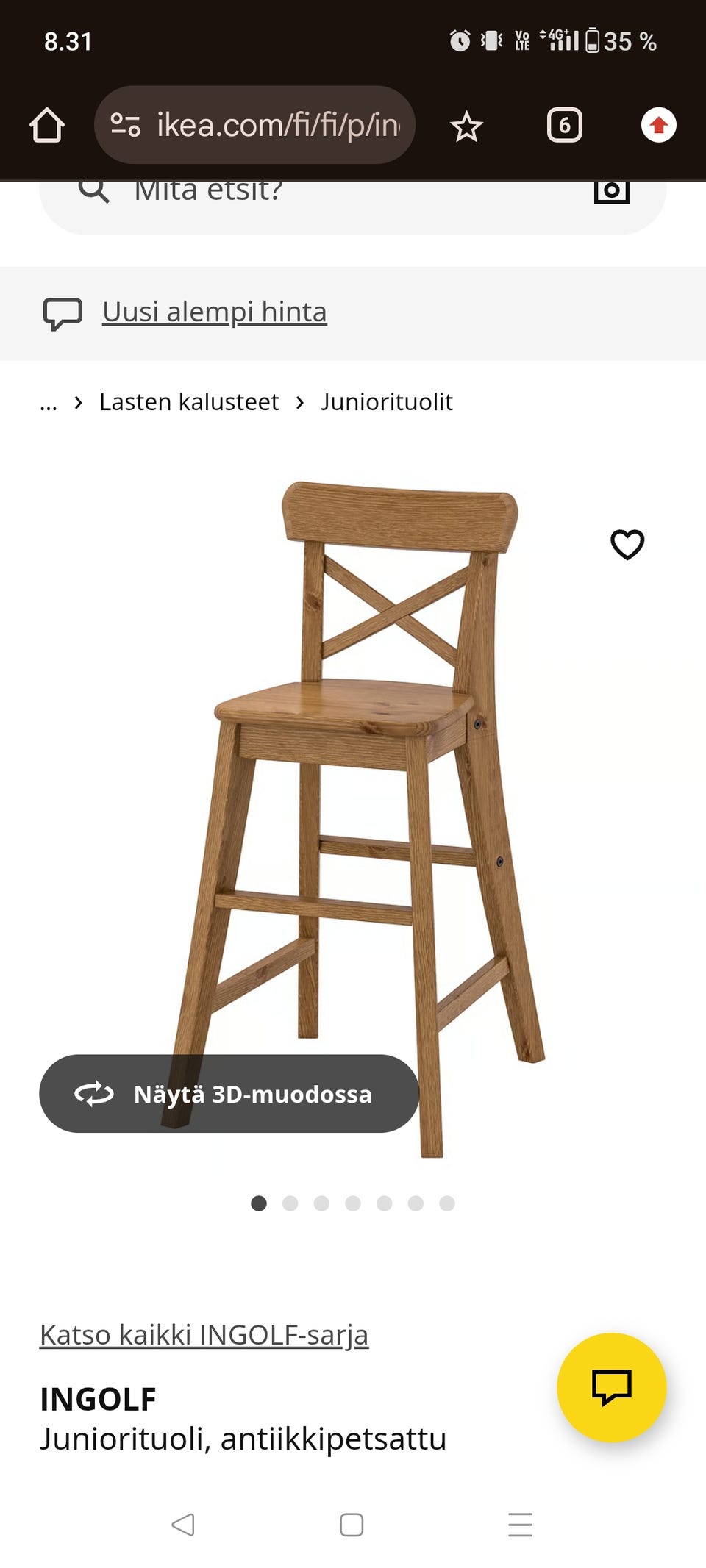Open the 'Uusi alempi hinta' link
The width and height of the screenshot is (706, 1568).
pos(214,312)
